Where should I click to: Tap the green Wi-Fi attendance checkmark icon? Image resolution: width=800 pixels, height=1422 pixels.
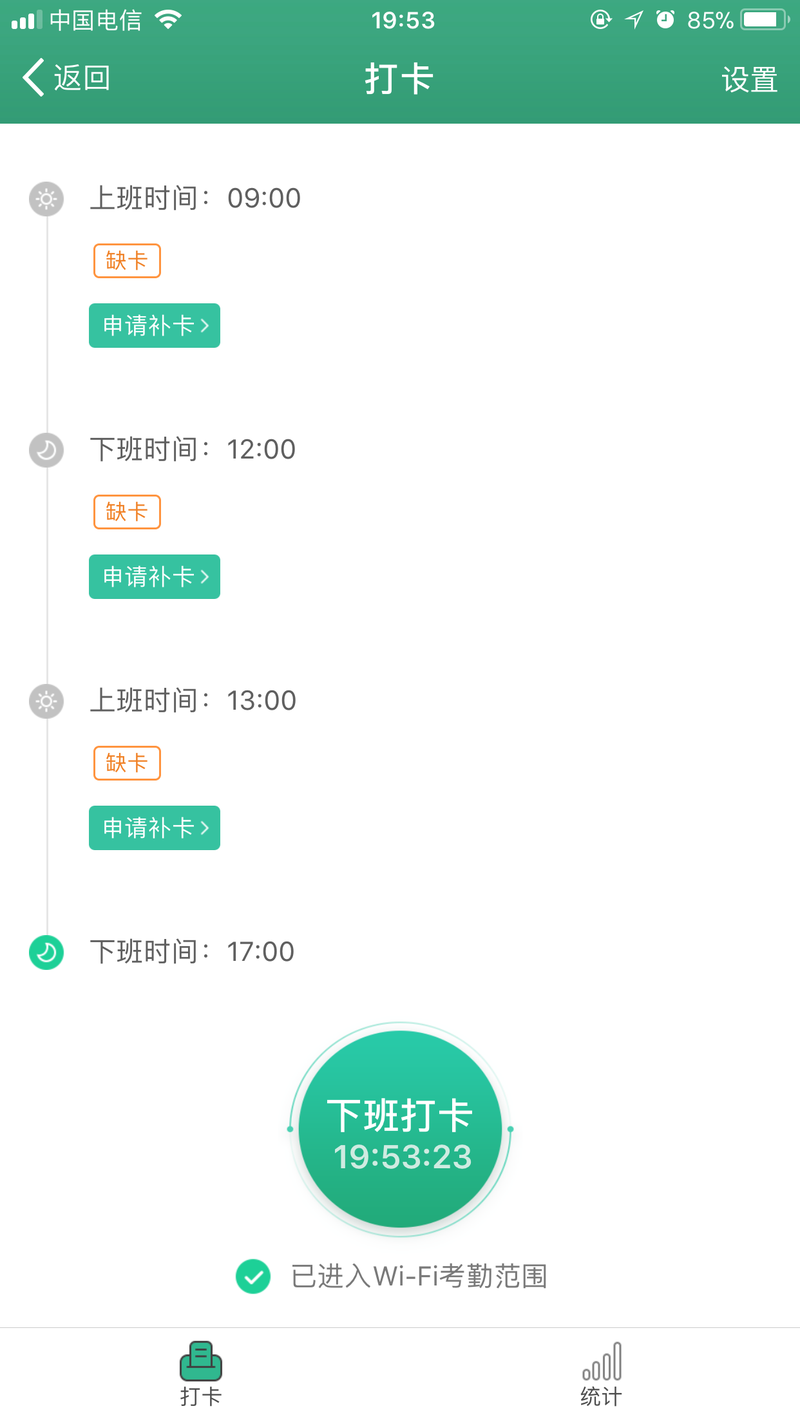(253, 1277)
